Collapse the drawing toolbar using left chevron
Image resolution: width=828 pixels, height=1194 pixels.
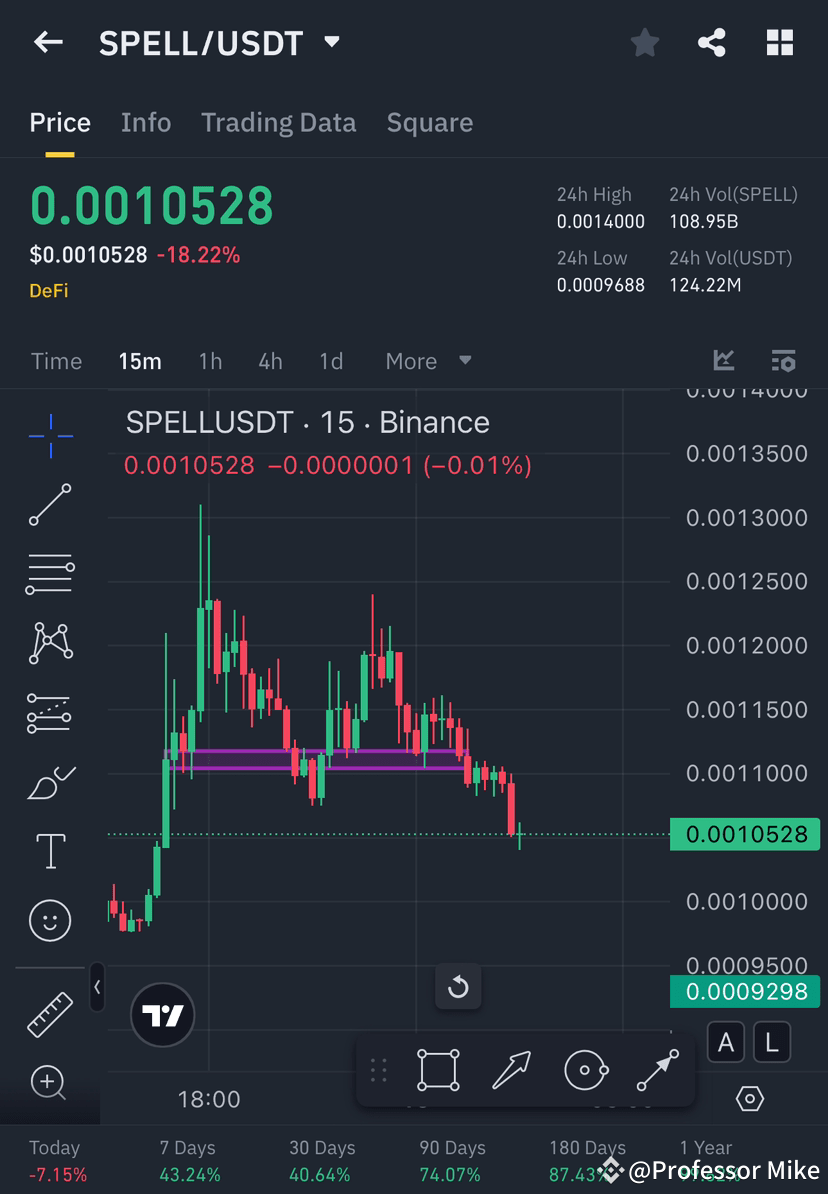pyautogui.click(x=97, y=987)
